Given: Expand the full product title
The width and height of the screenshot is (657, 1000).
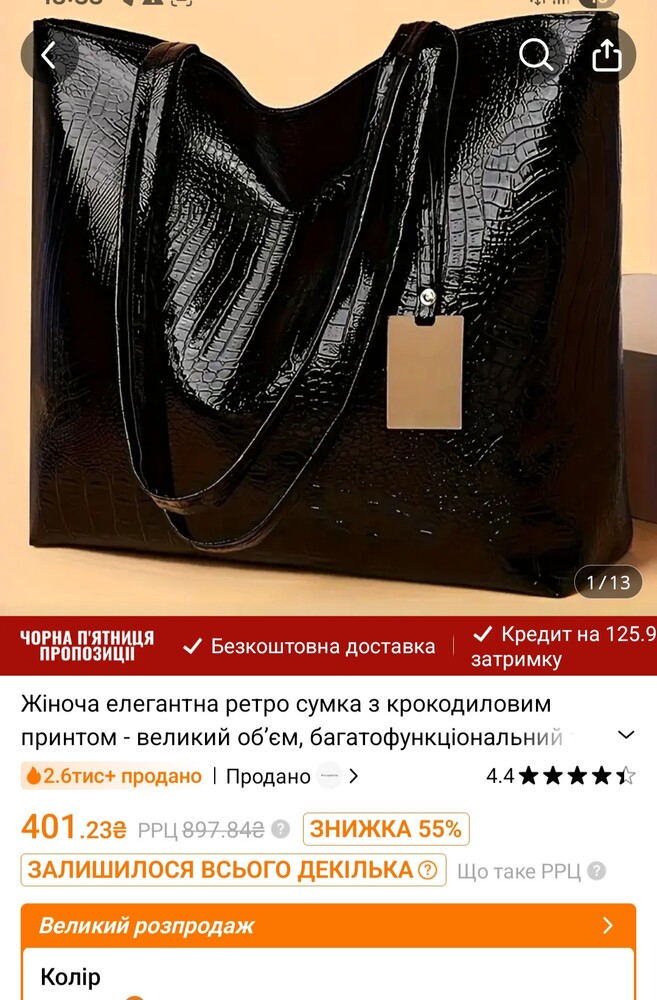Looking at the screenshot, I should coord(626,735).
